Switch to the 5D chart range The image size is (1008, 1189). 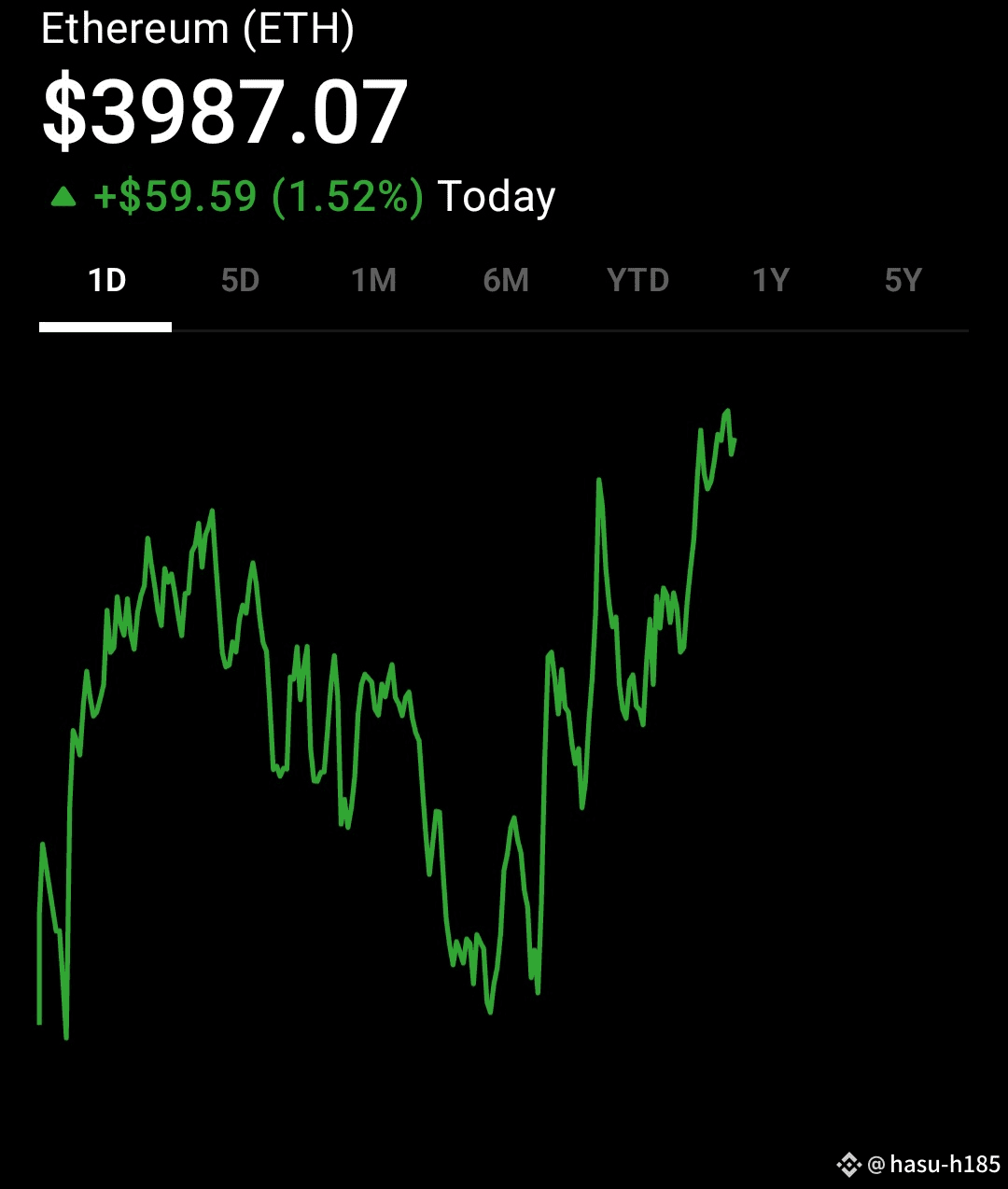pos(240,280)
